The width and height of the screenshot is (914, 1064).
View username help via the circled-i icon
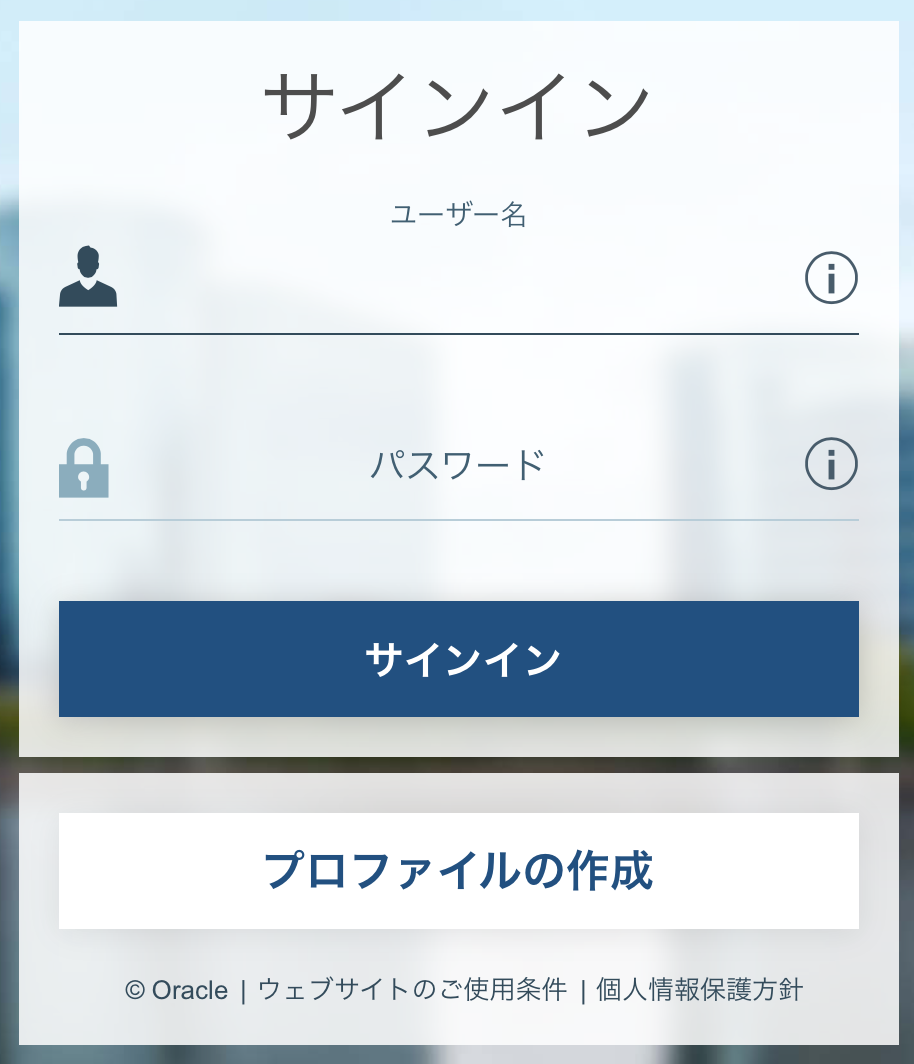point(830,278)
